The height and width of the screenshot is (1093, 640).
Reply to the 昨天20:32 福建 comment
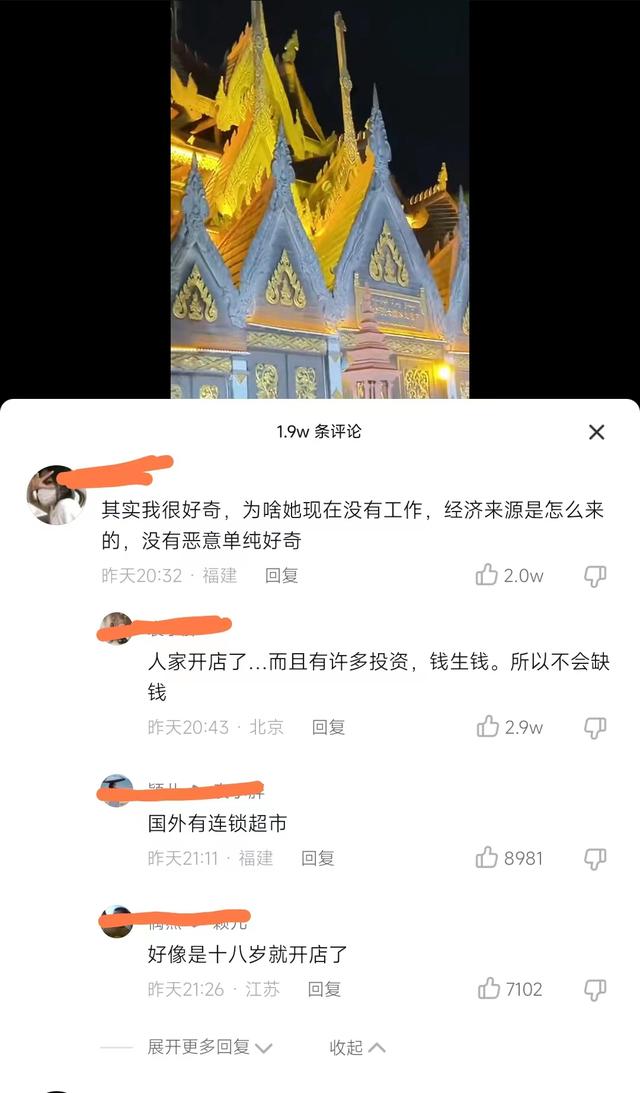click(281, 575)
